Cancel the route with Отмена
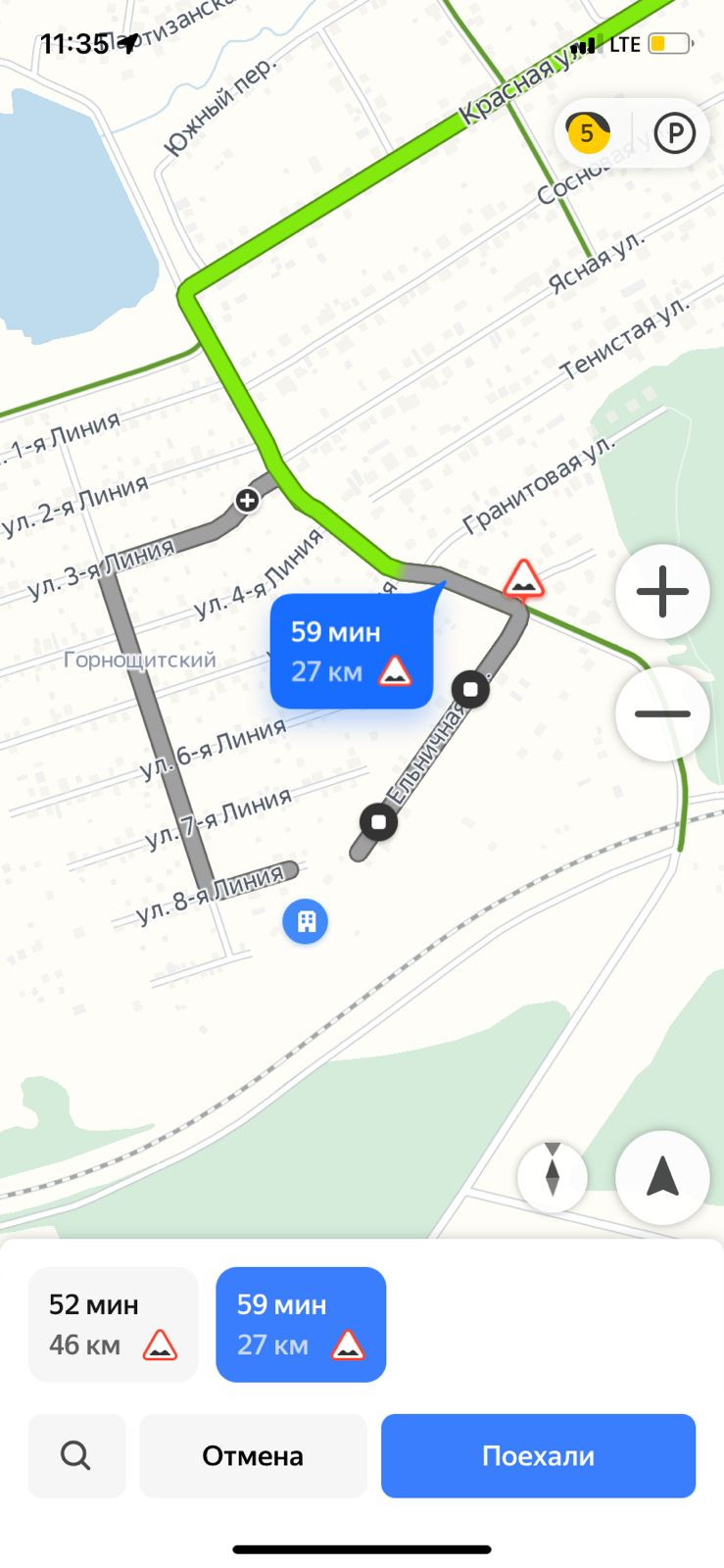Image resolution: width=724 pixels, height=1568 pixels. [x=253, y=1455]
